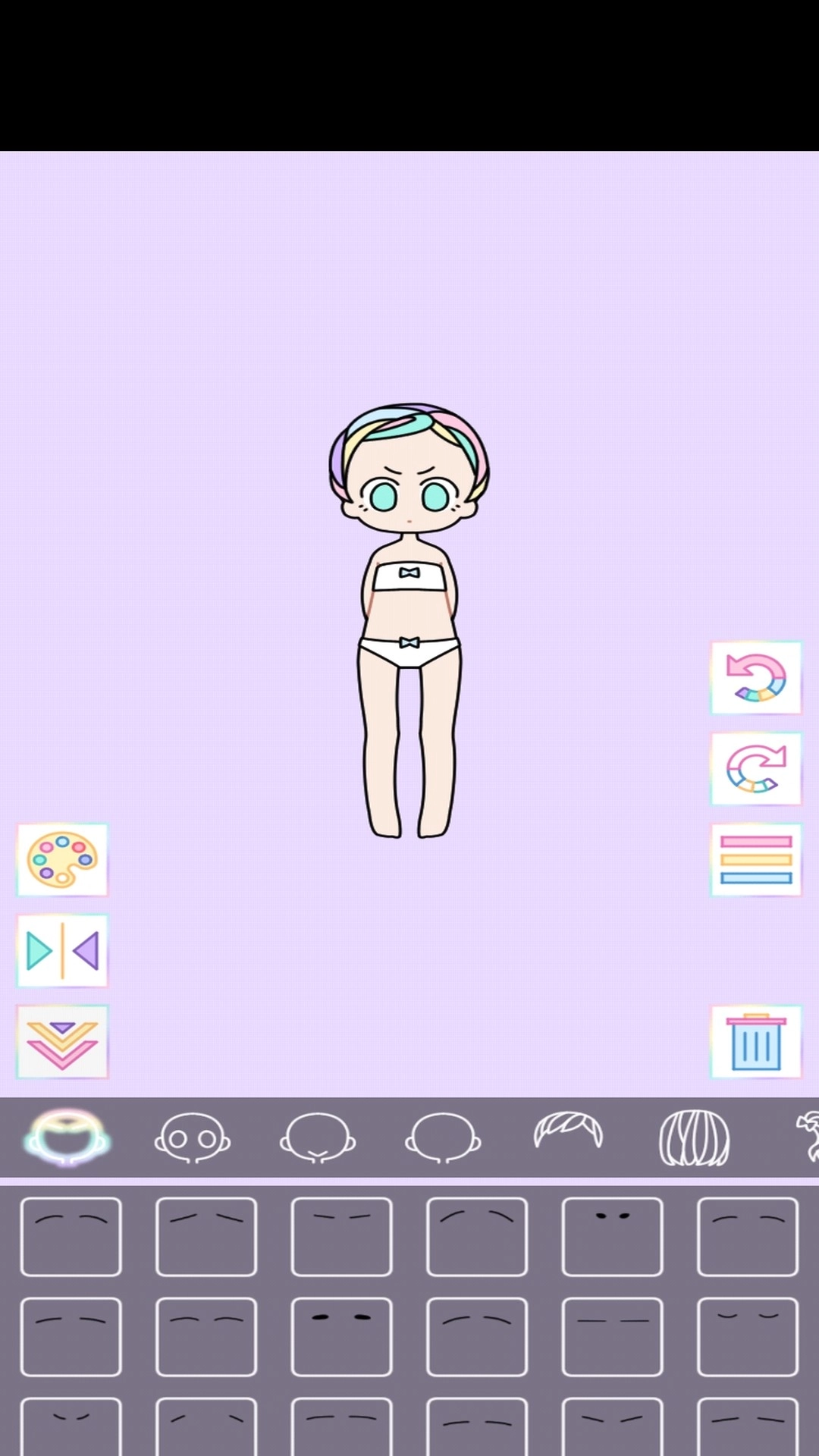Choose the dot-style eyebrows option
The image size is (819, 1456).
coord(610,1236)
